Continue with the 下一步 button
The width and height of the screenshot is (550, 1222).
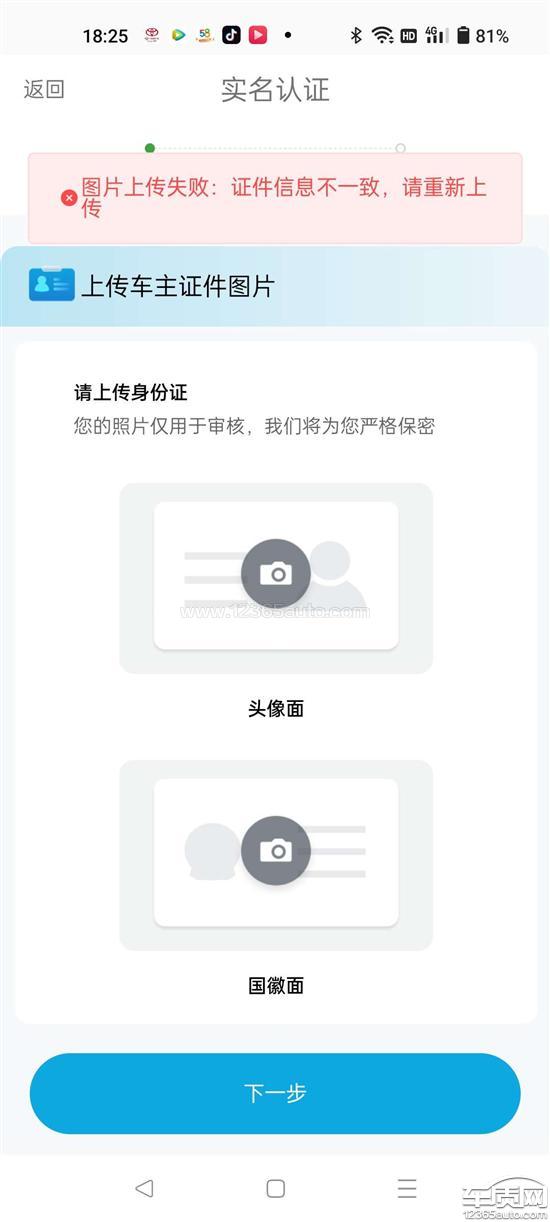[x=275, y=1093]
